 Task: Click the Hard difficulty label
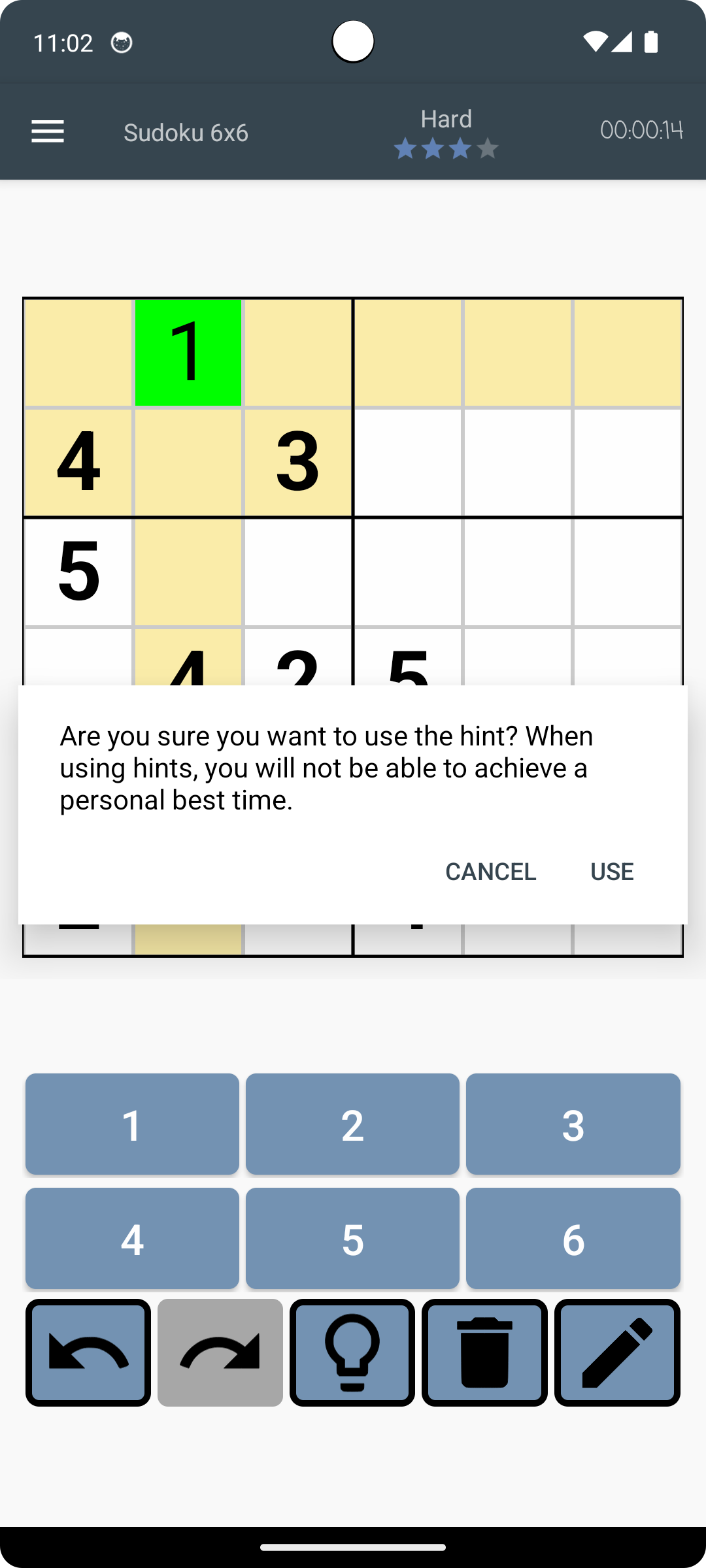point(446,118)
